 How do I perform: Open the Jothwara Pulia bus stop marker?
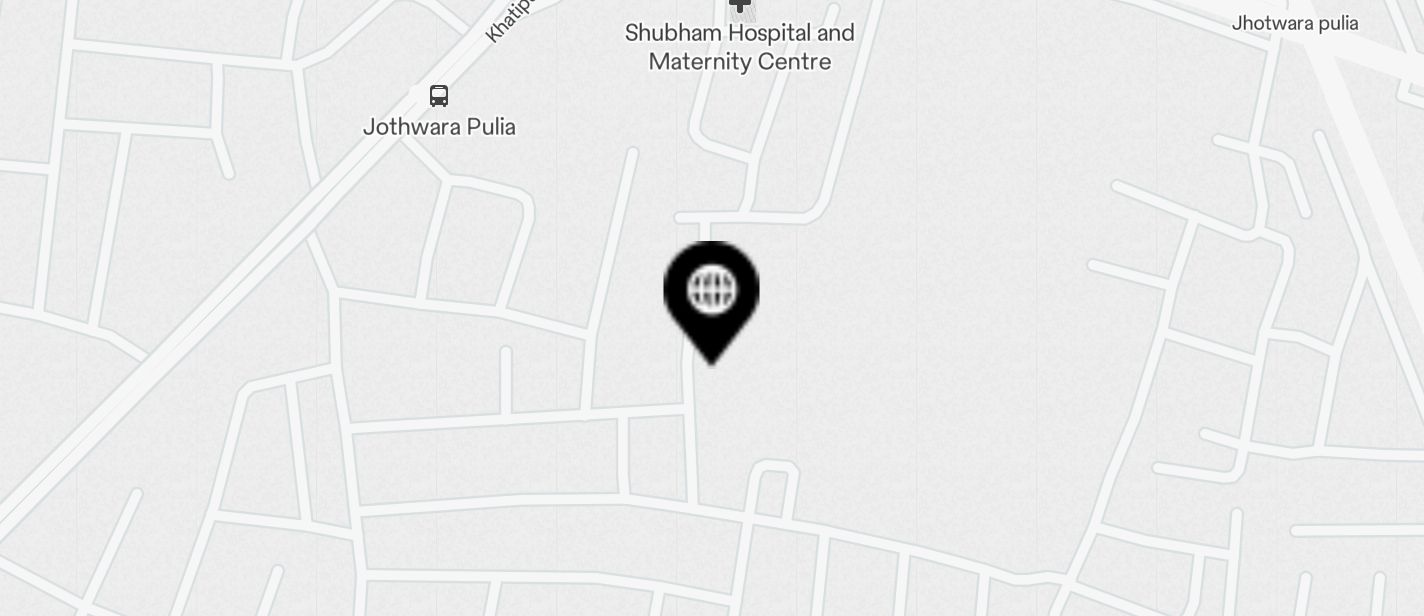click(x=439, y=96)
